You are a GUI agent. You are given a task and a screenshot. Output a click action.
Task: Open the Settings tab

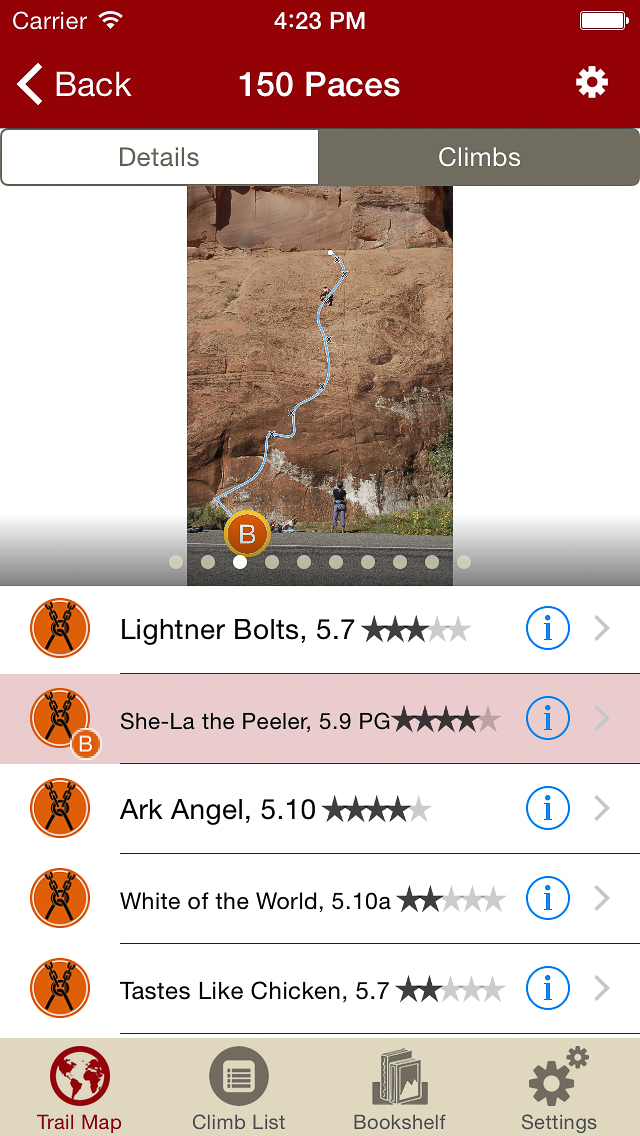click(558, 1089)
